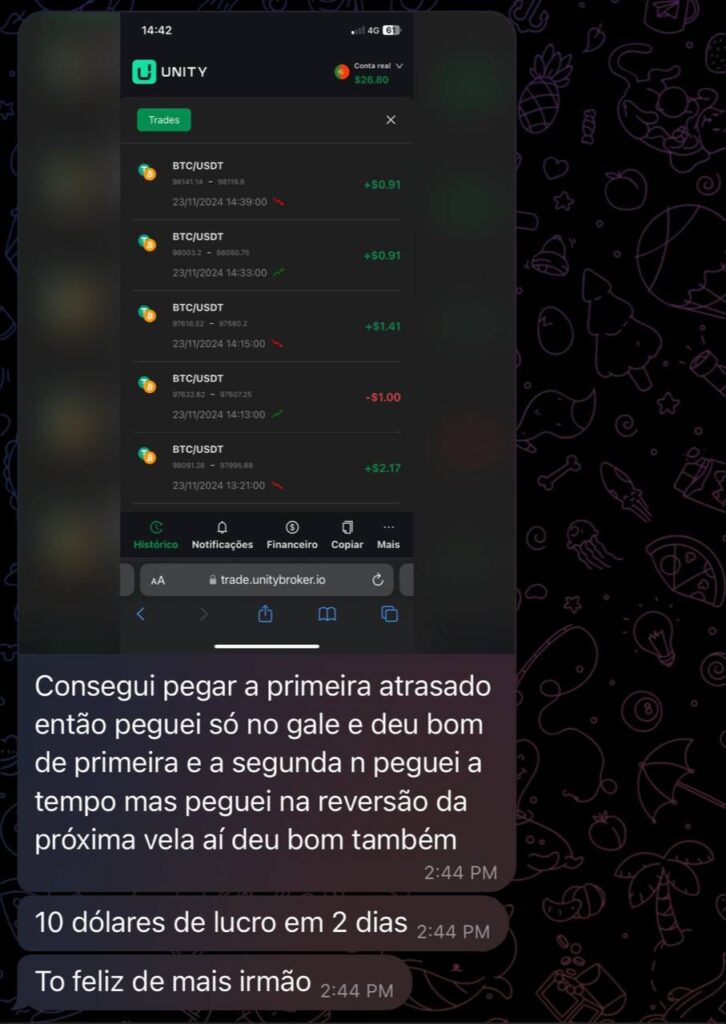Open the Unity trades screenshot image message
The image size is (726, 1024).
266,330
